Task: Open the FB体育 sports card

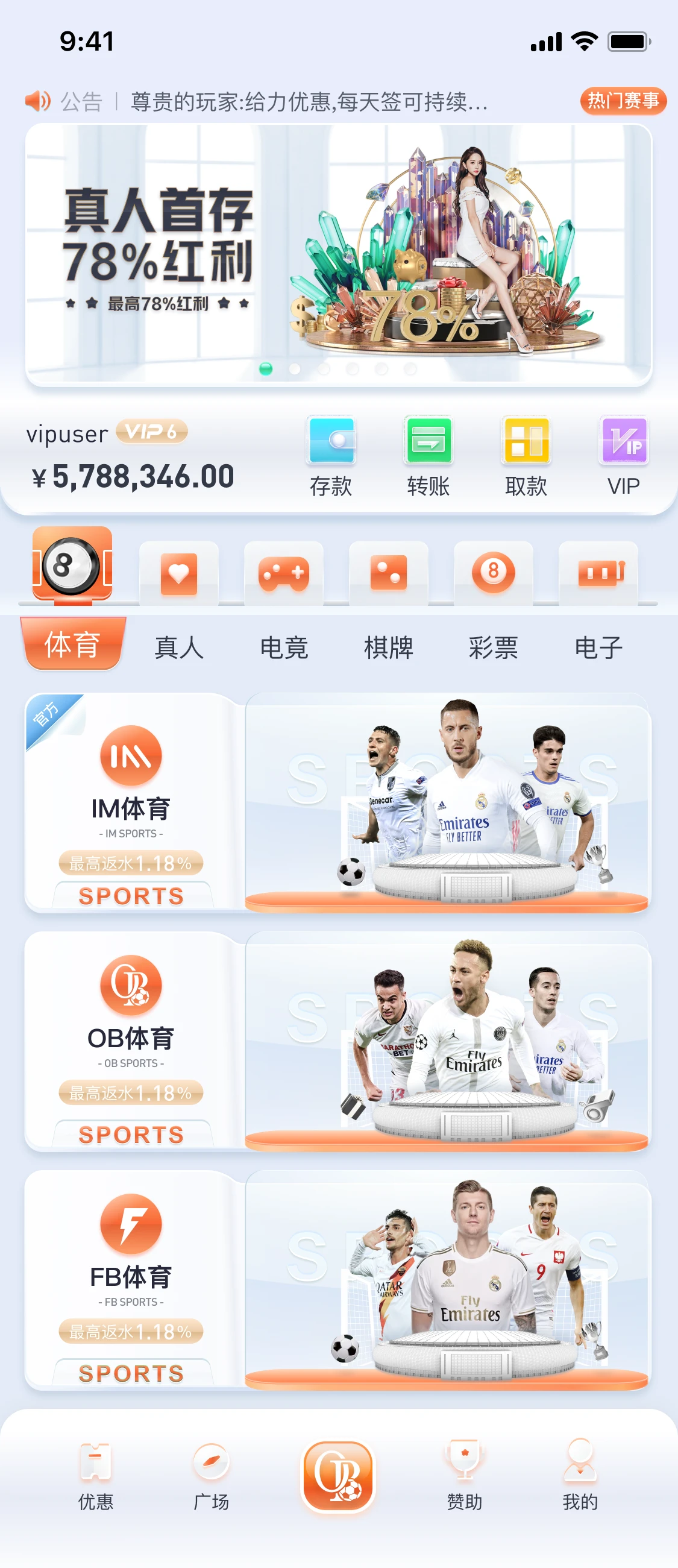Action: [338, 1279]
